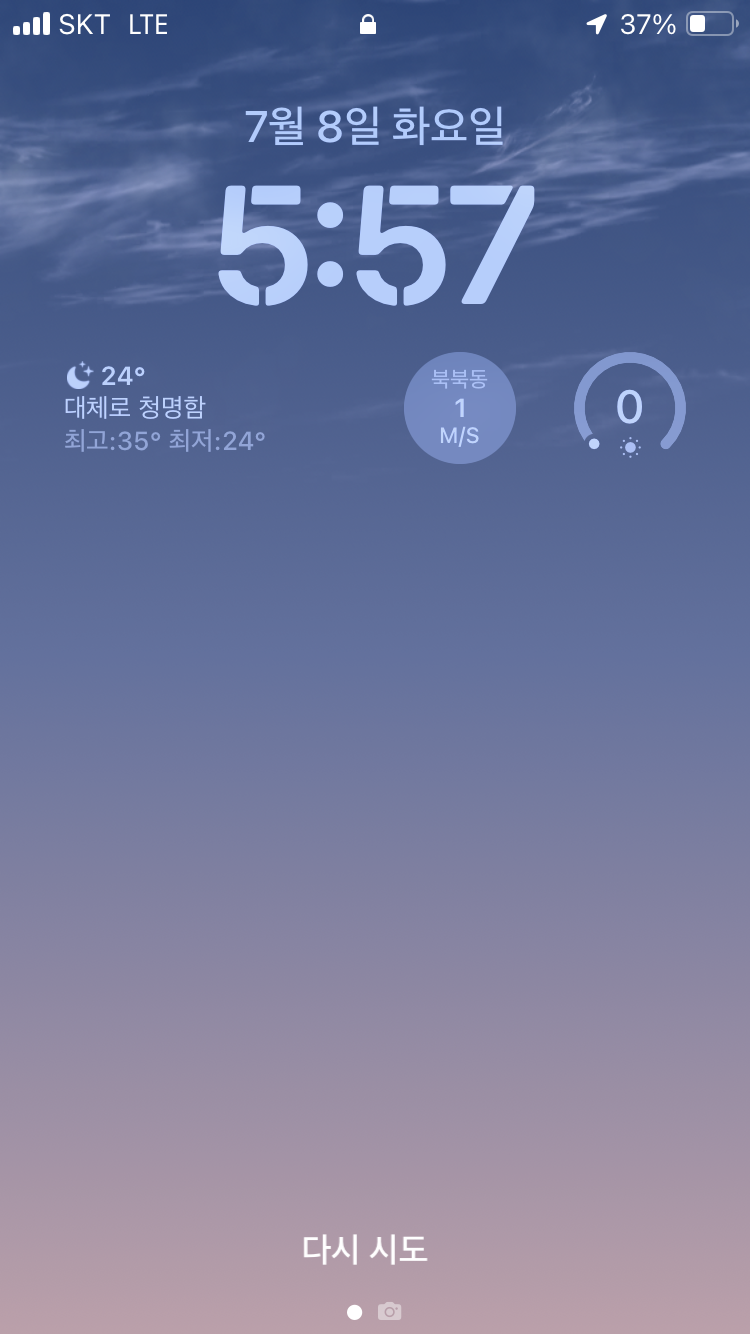This screenshot has height=1334, width=750.
Task: Open the UV index widget
Action: click(x=630, y=408)
